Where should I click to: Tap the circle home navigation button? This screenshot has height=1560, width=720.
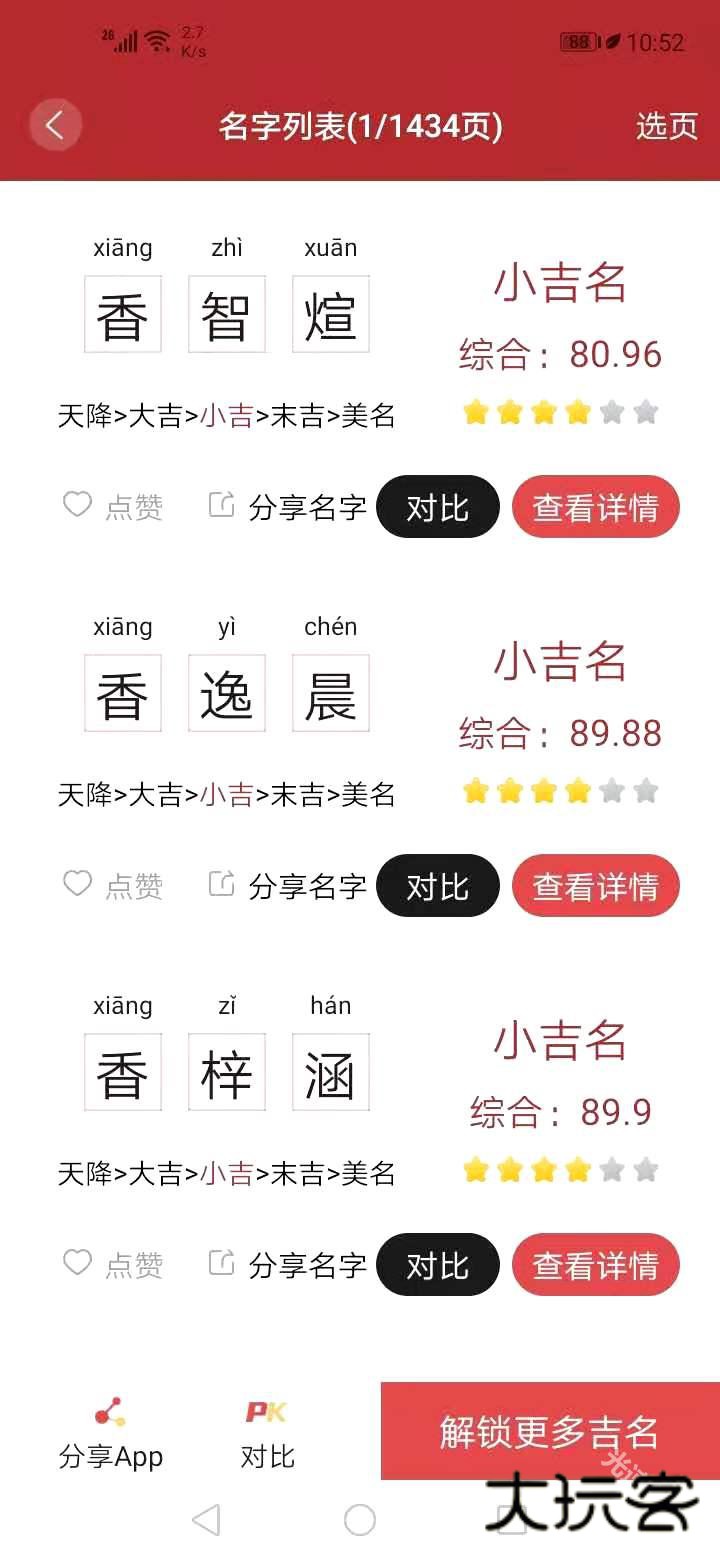360,1520
